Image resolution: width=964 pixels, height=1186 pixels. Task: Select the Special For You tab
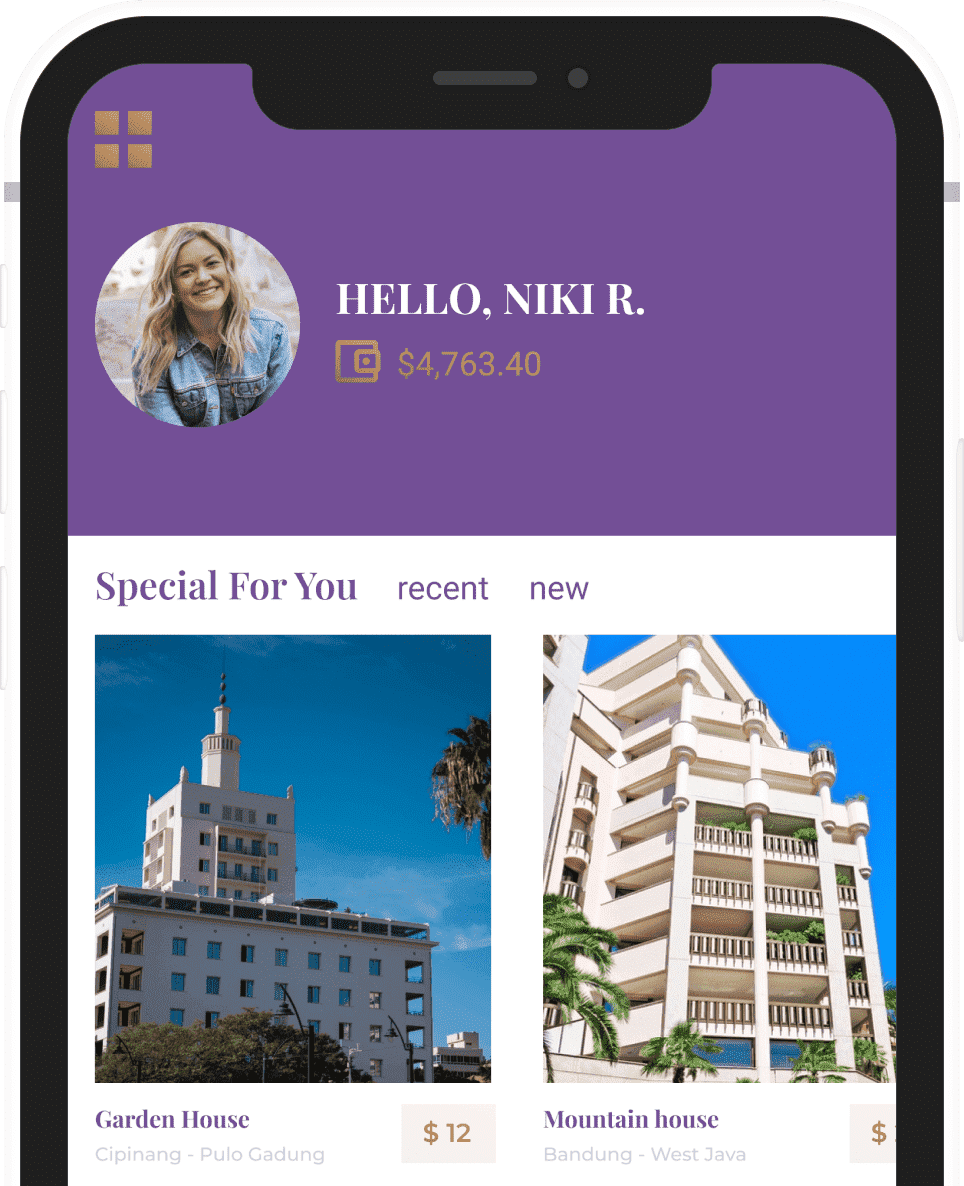pyautogui.click(x=226, y=587)
